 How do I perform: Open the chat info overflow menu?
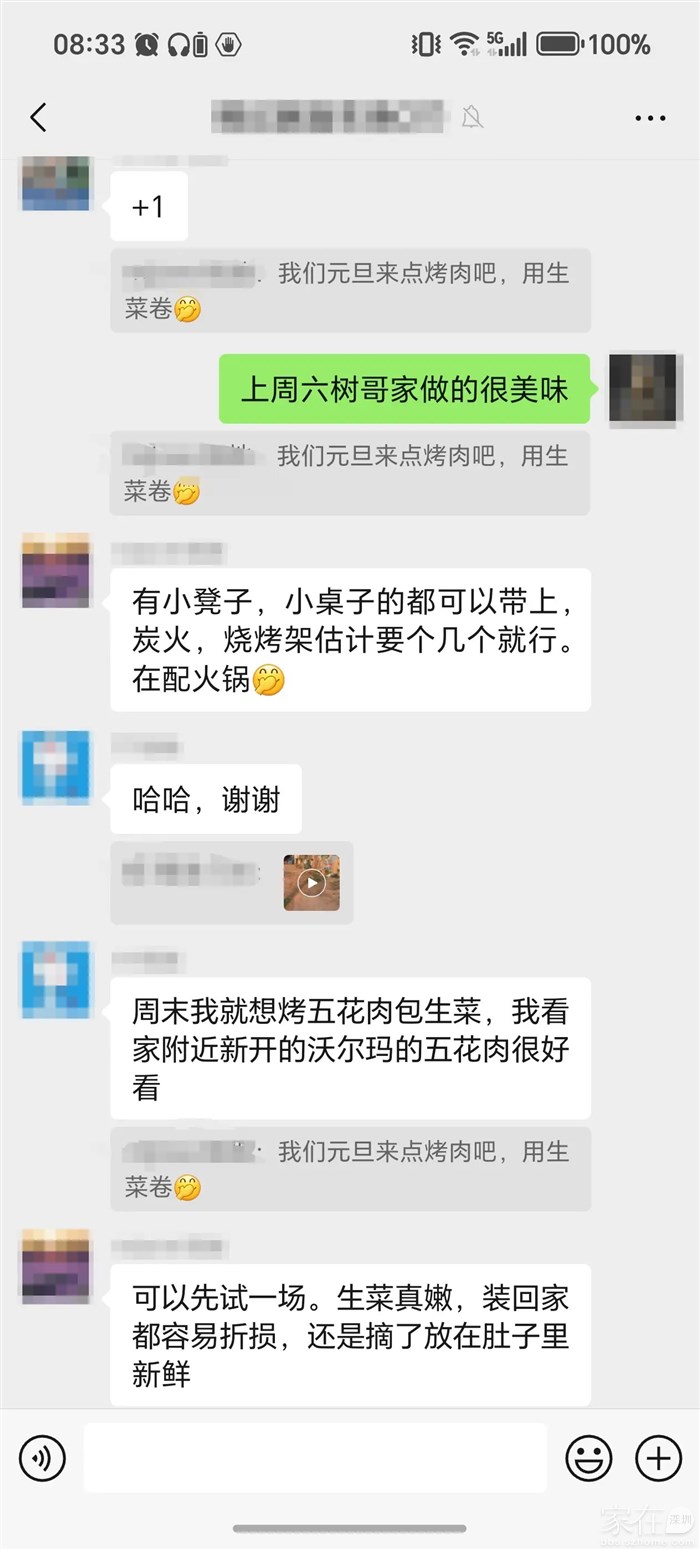(x=650, y=118)
